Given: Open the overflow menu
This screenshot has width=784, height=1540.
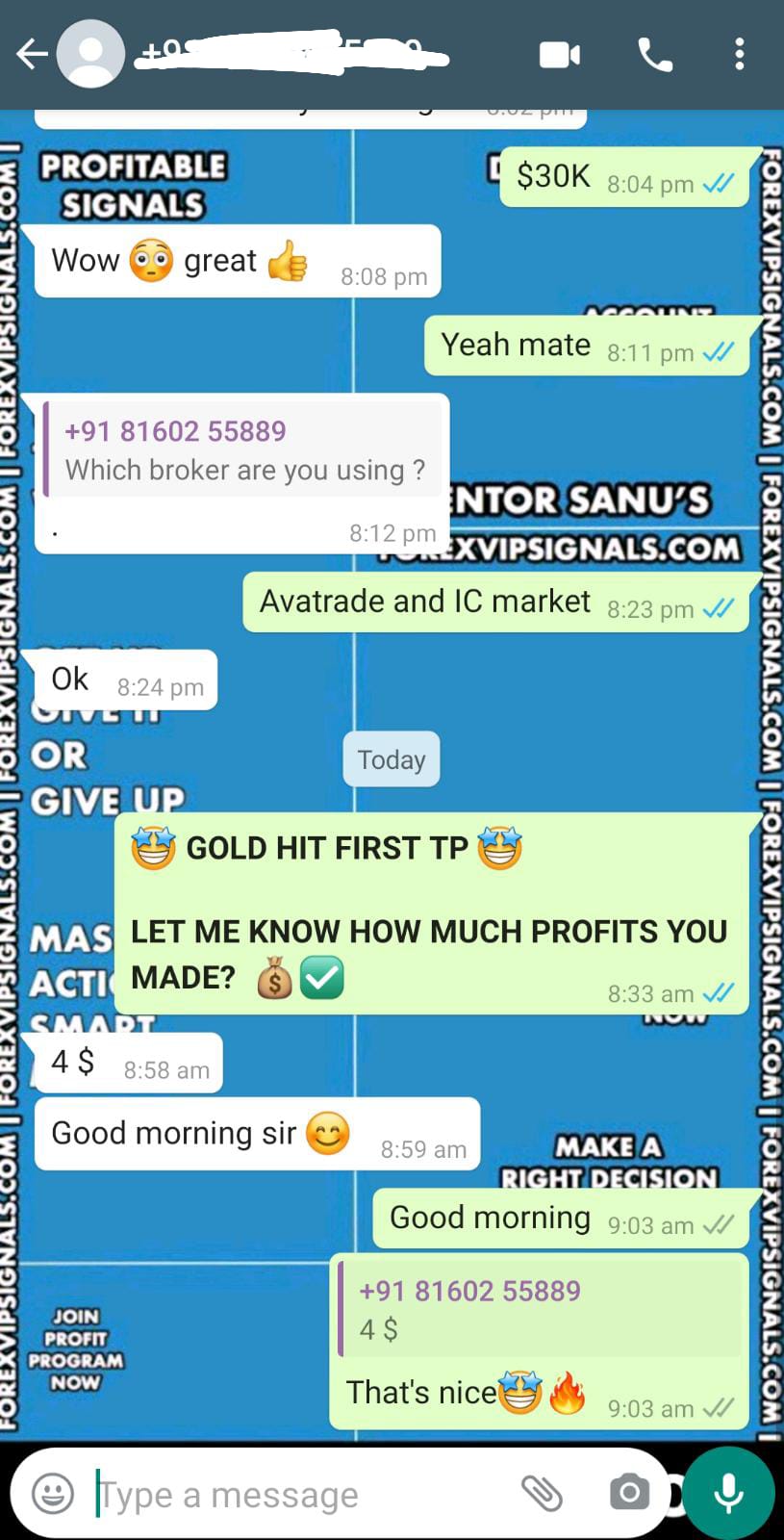Looking at the screenshot, I should click(739, 55).
